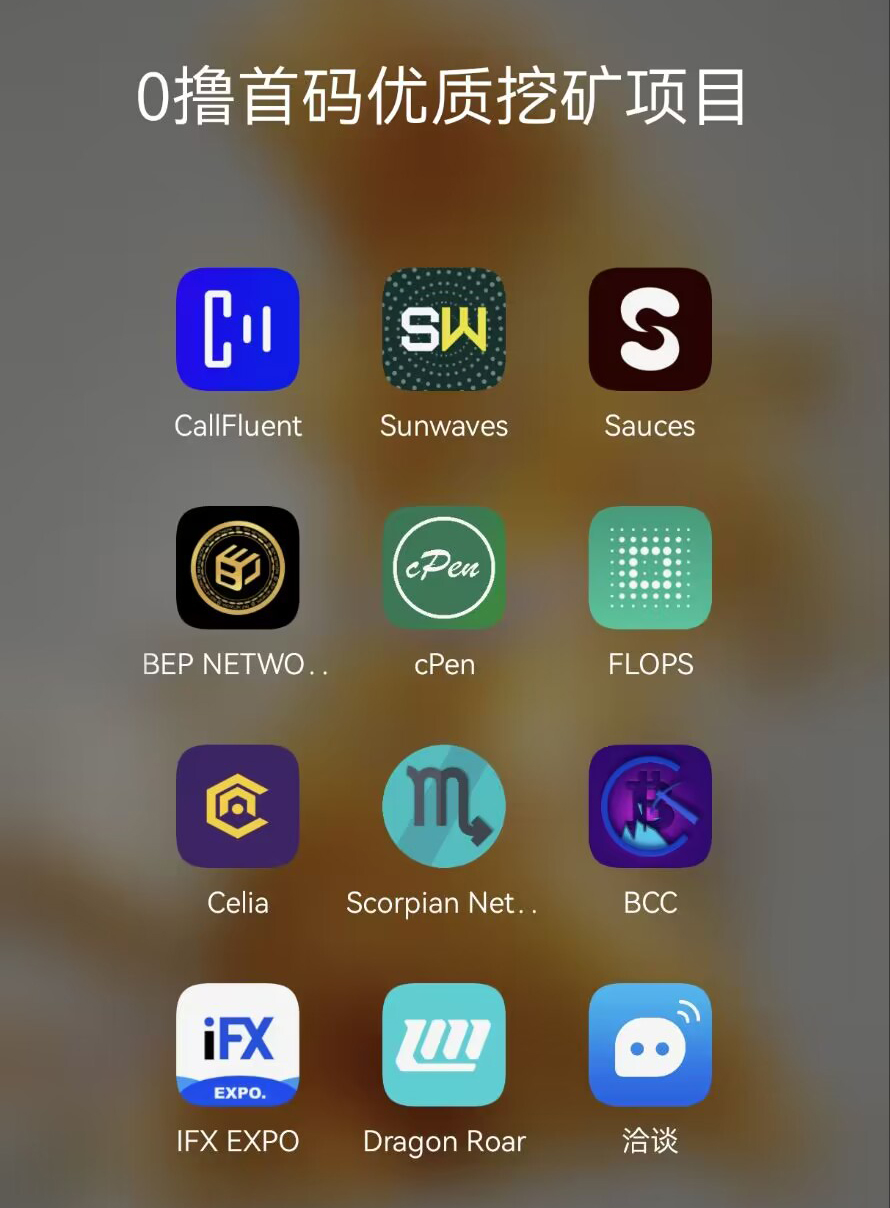This screenshot has height=1208, width=890.
Task: Launch the BEP NETWORK app
Action: [x=238, y=567]
